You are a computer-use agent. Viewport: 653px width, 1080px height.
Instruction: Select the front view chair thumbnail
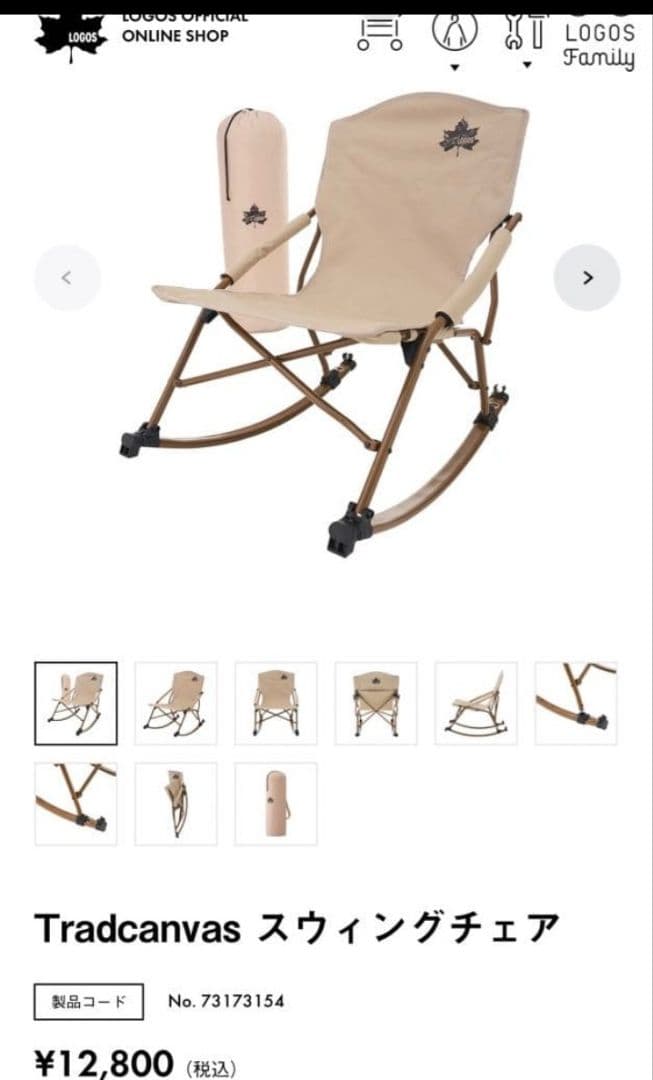[276, 703]
